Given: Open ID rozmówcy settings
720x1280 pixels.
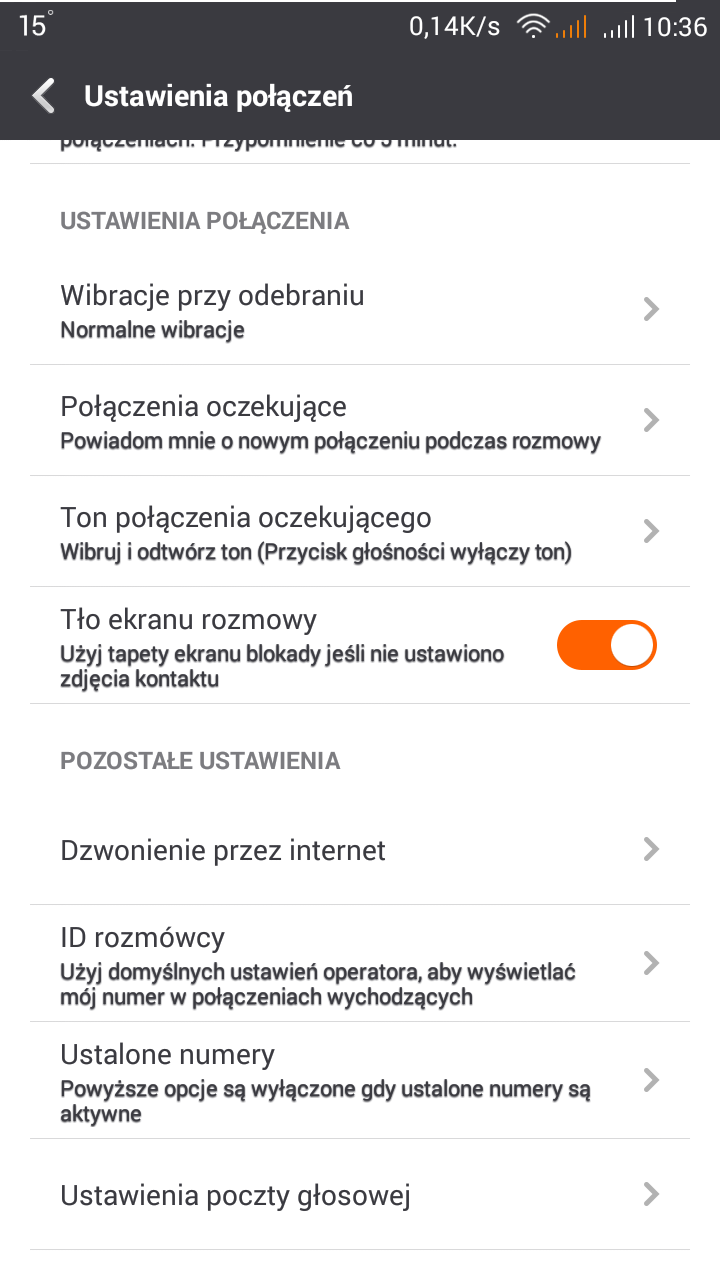Looking at the screenshot, I should pos(360,963).
